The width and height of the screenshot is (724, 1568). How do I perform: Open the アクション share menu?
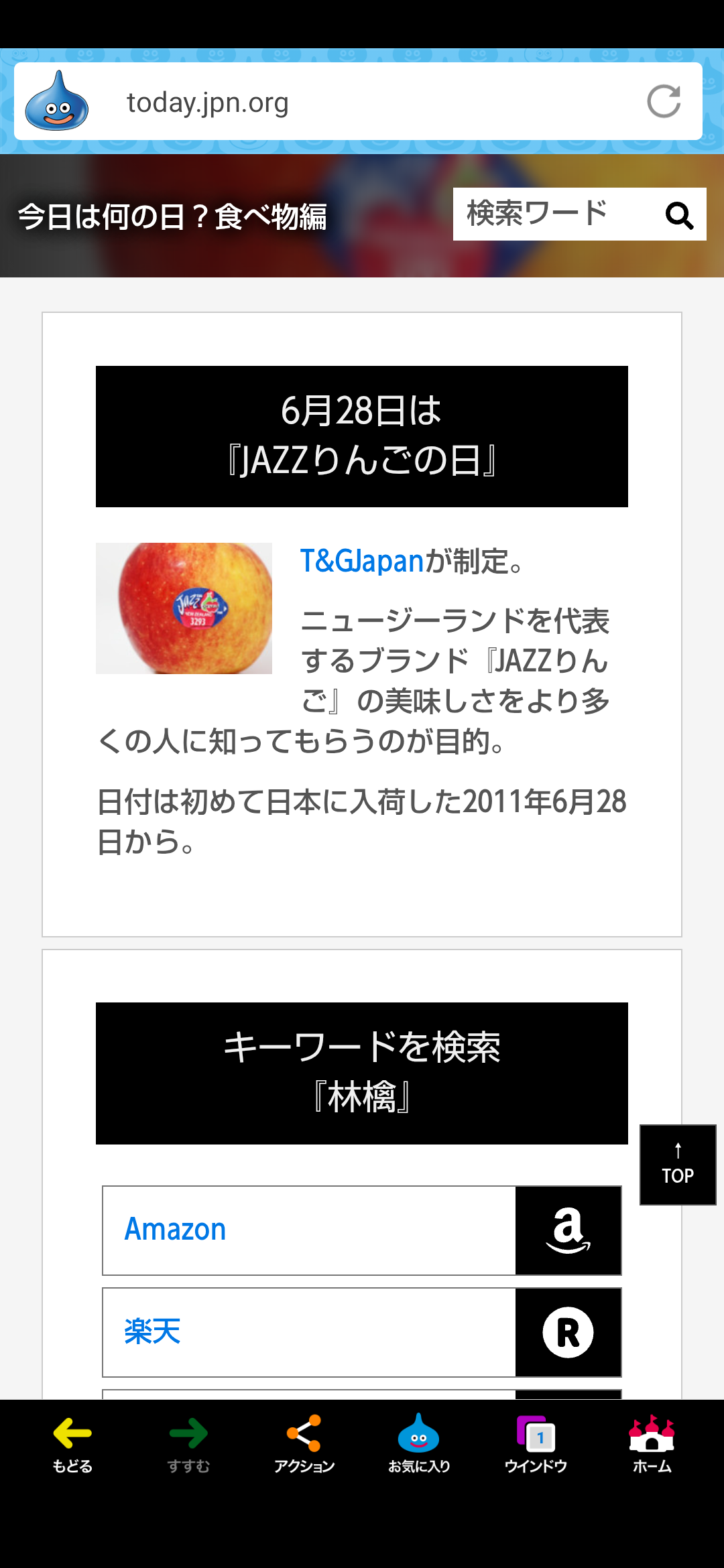click(x=304, y=1445)
